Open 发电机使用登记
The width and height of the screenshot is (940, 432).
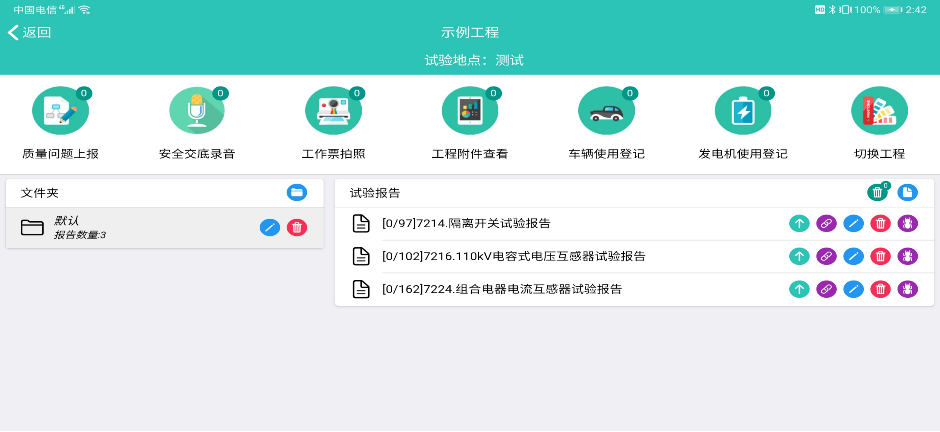(743, 112)
